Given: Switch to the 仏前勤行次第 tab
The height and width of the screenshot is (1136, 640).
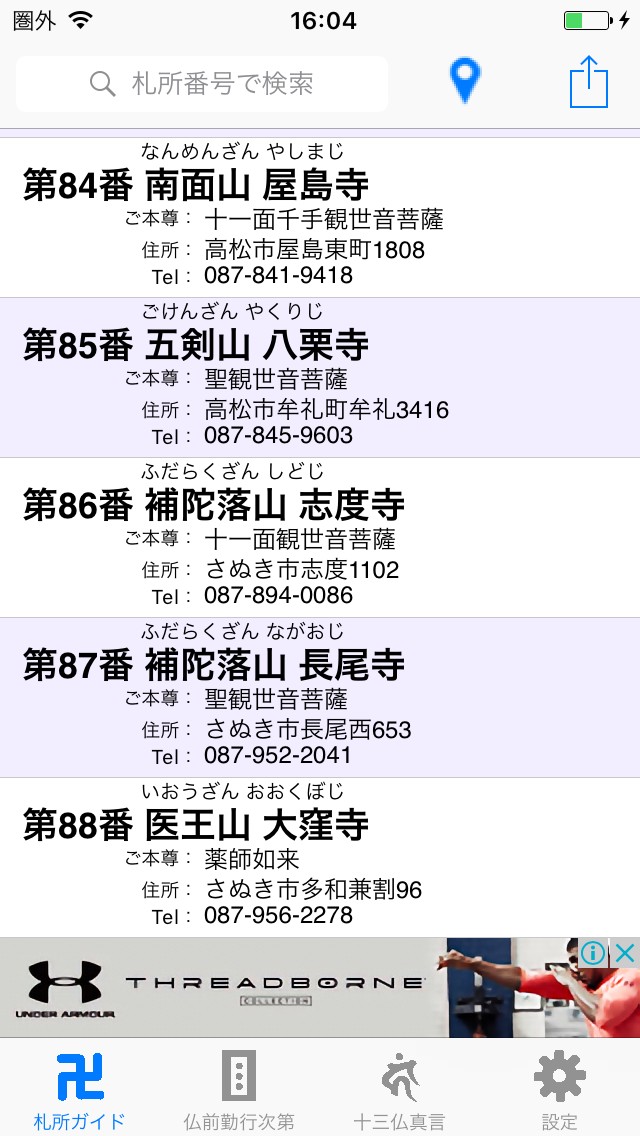Looking at the screenshot, I should coord(239,1088).
